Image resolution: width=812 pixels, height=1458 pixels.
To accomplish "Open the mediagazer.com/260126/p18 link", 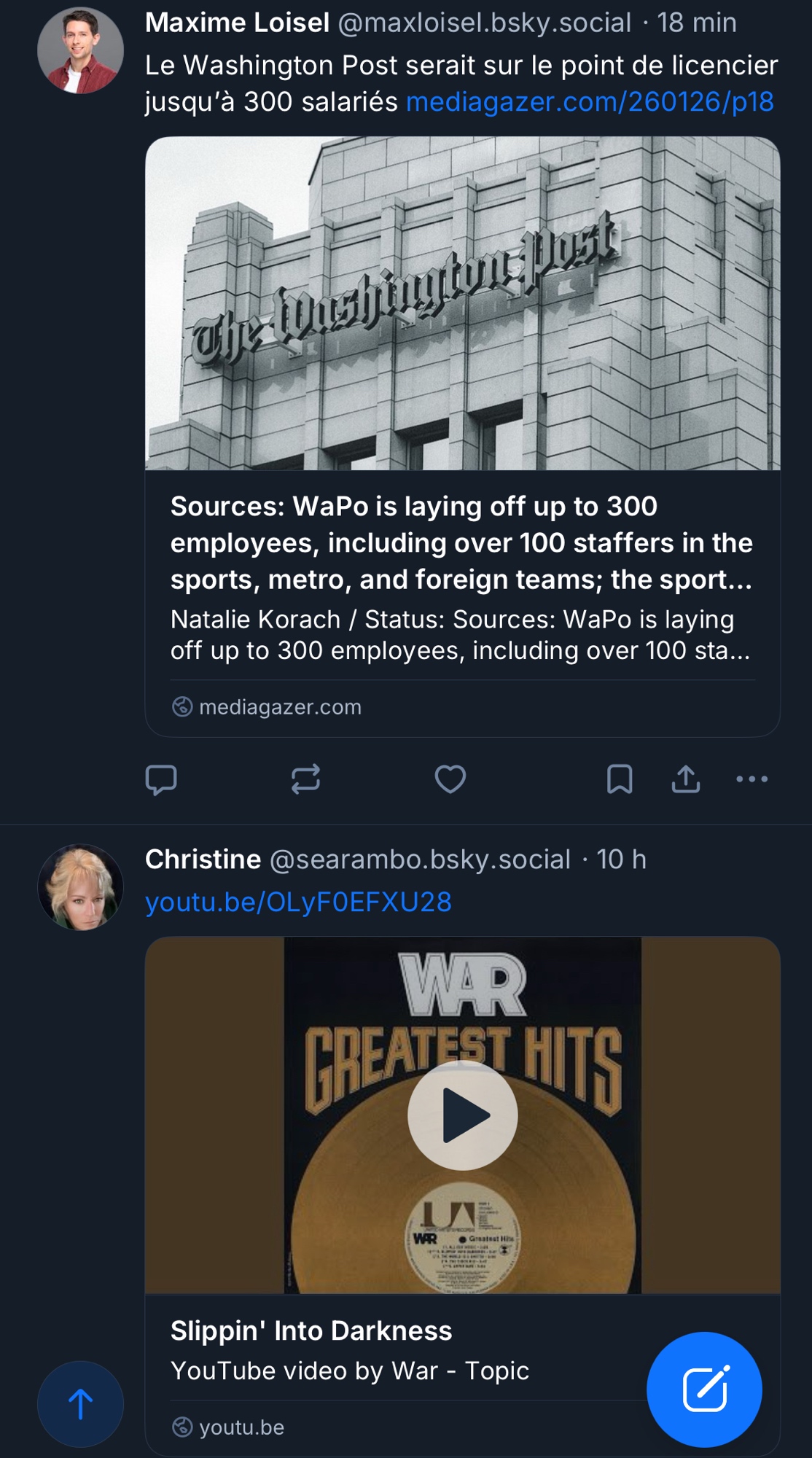I will tap(589, 102).
